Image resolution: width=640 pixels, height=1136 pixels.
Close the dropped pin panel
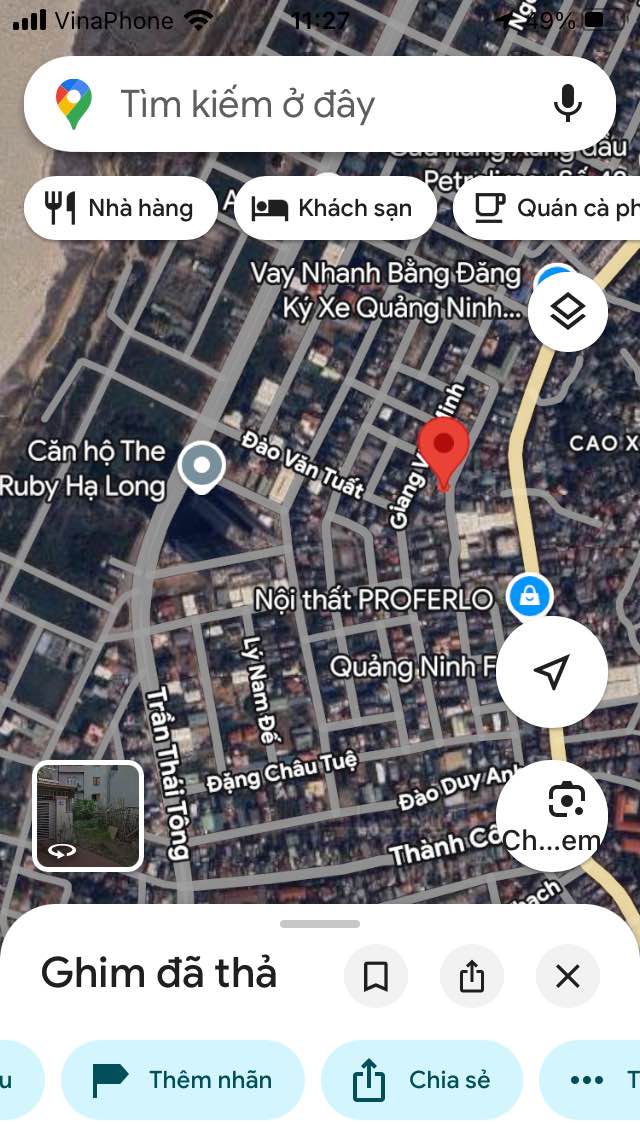(x=568, y=976)
